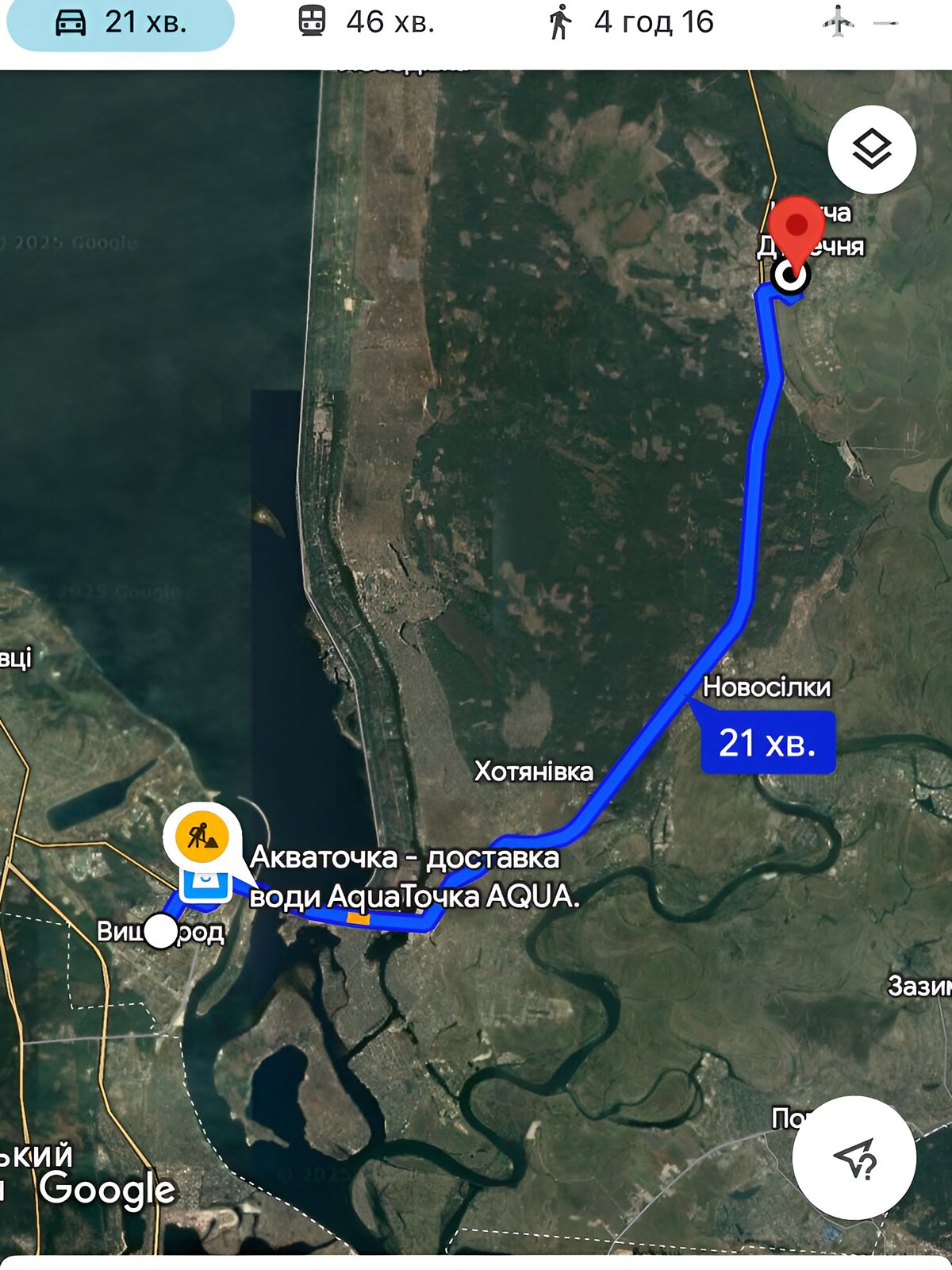Tap the location unknown compass button
The image size is (952, 1270).
tap(854, 1158)
